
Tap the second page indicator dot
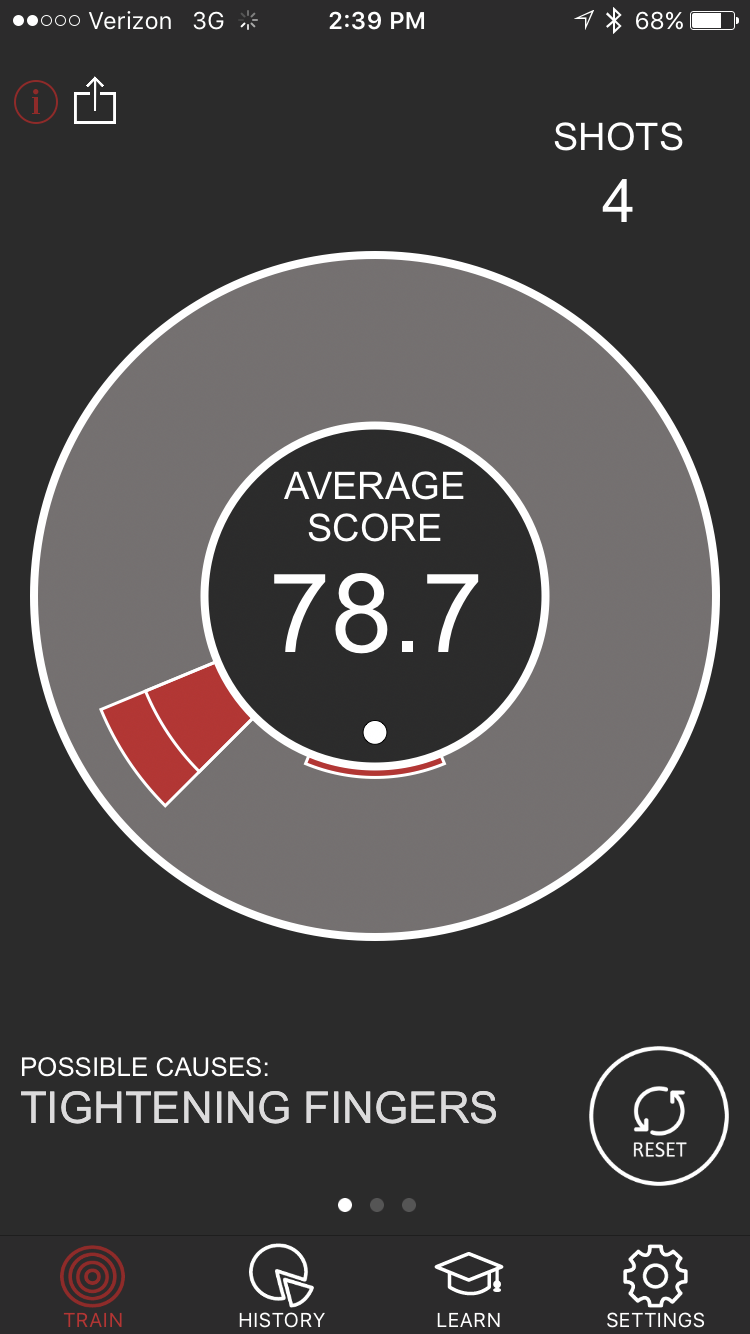coord(377,1205)
